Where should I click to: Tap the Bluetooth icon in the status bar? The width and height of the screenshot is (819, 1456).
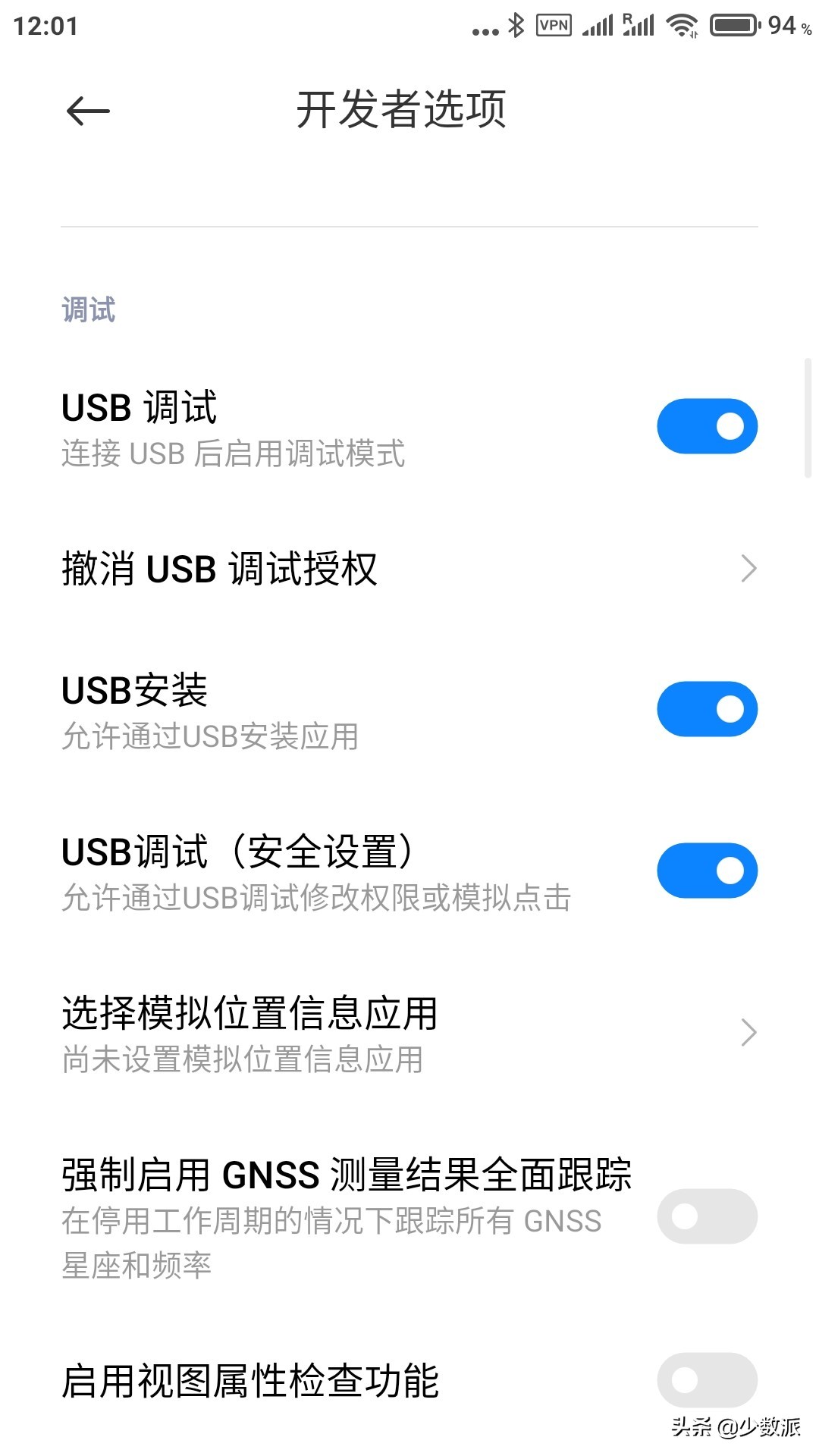517,24
